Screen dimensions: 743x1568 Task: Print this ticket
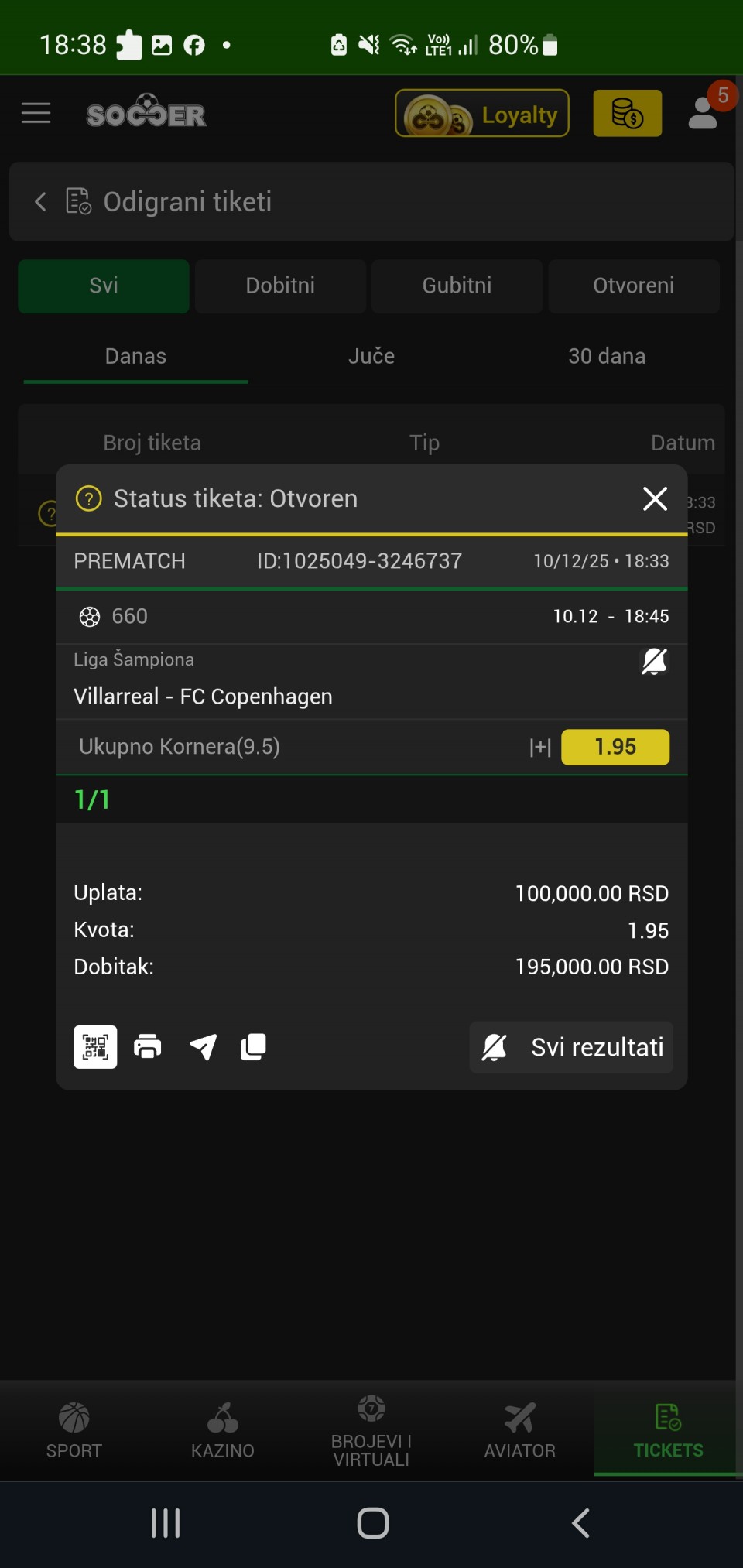148,1047
